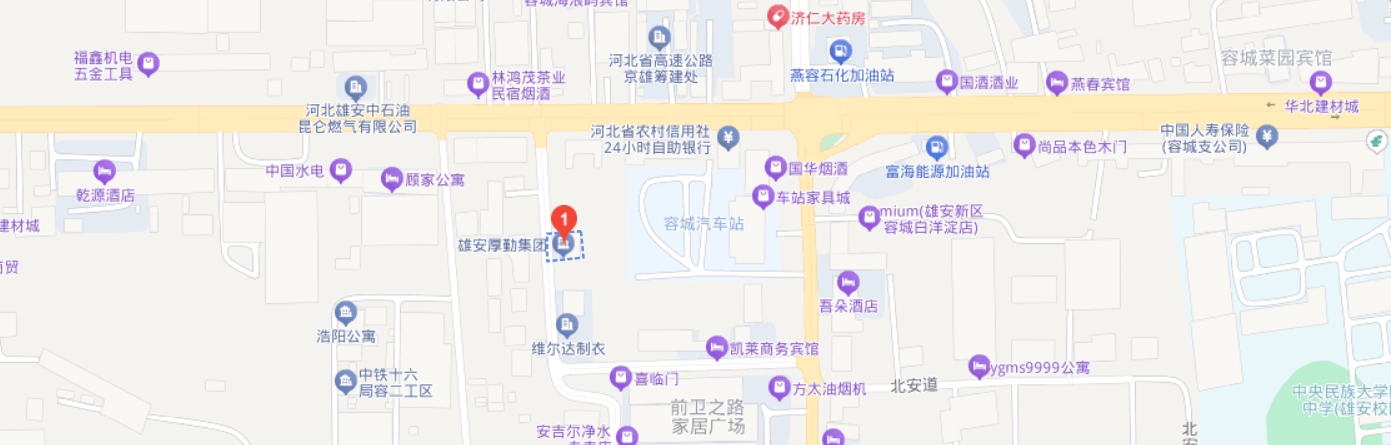
Task: Open the 浩阳公寓 marker
Action: click(x=345, y=313)
